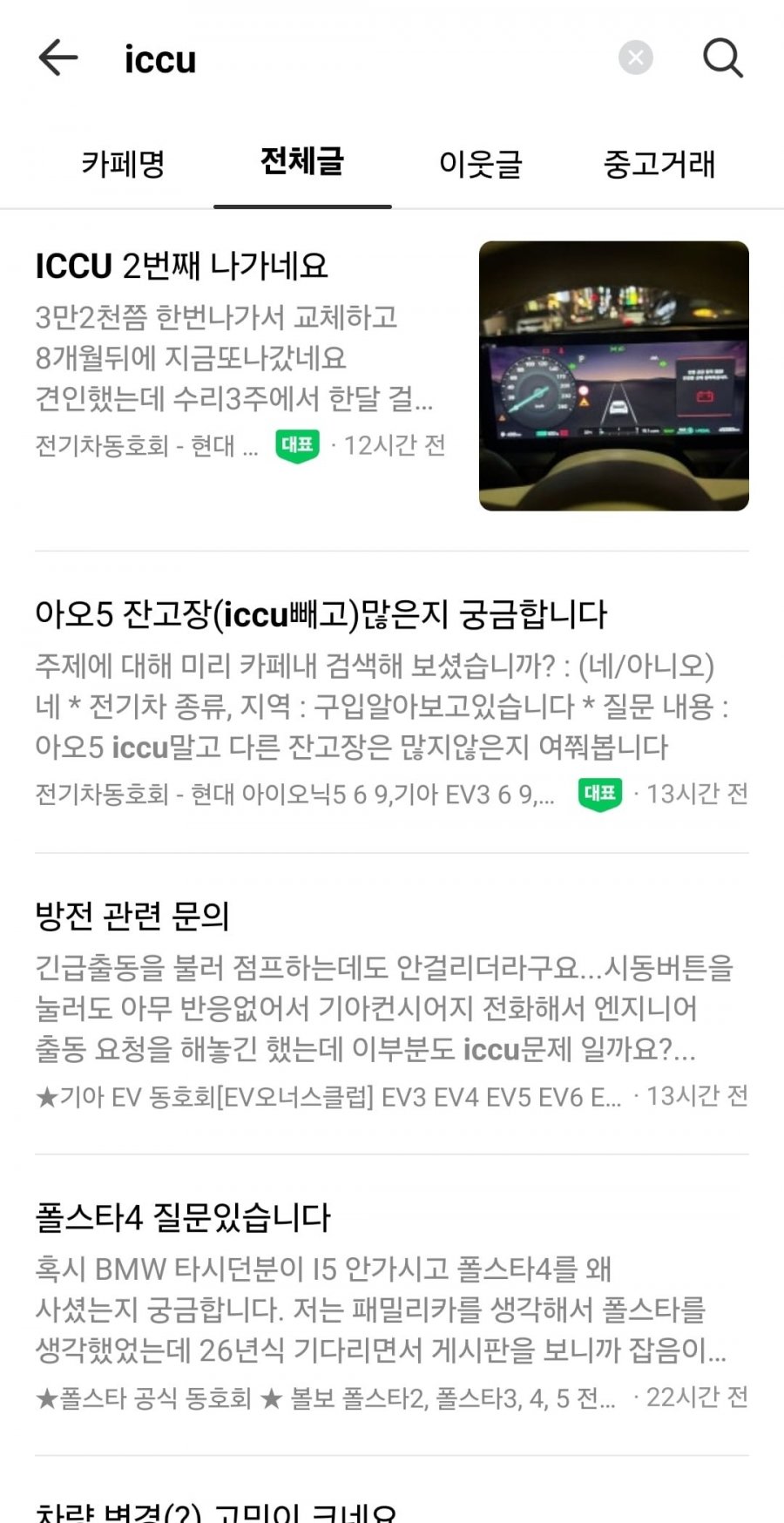Viewport: 784px width, 1523px height.
Task: Open the 중고거래 tab
Action: tap(659, 164)
